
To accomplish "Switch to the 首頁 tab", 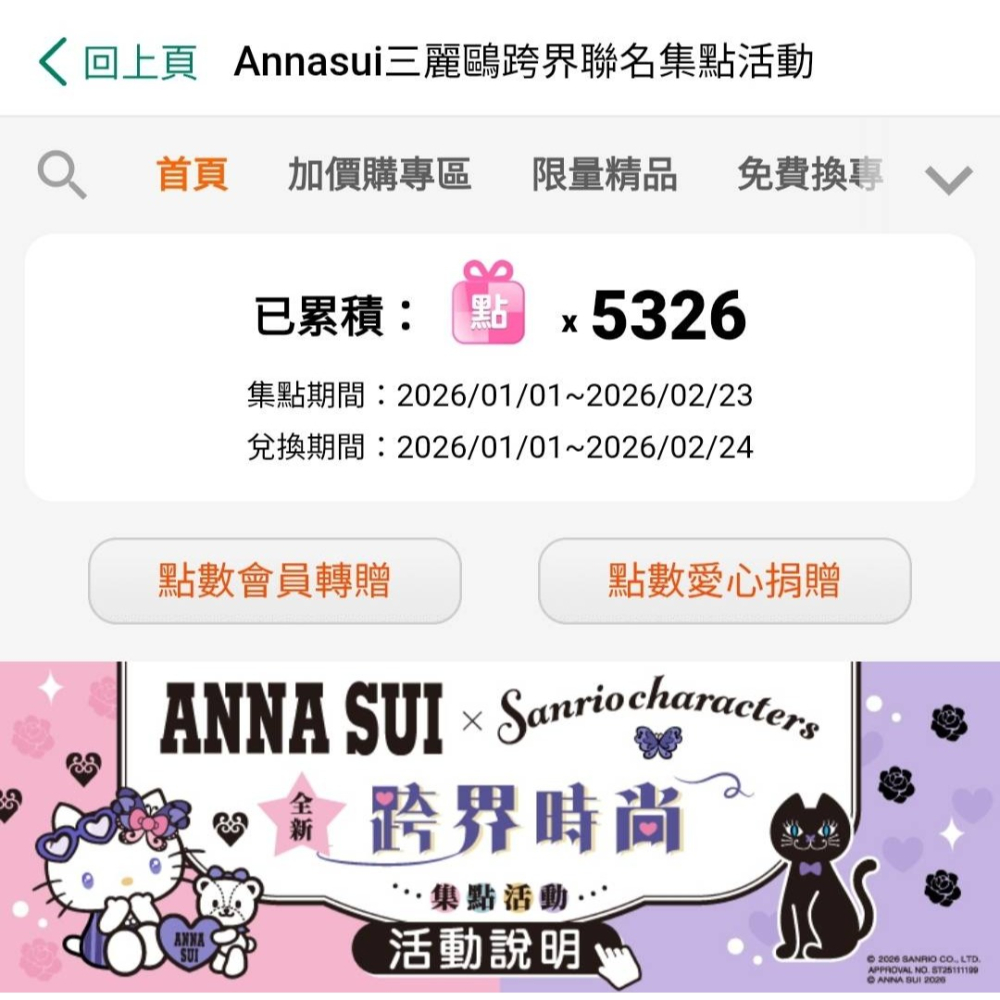I will point(192,176).
